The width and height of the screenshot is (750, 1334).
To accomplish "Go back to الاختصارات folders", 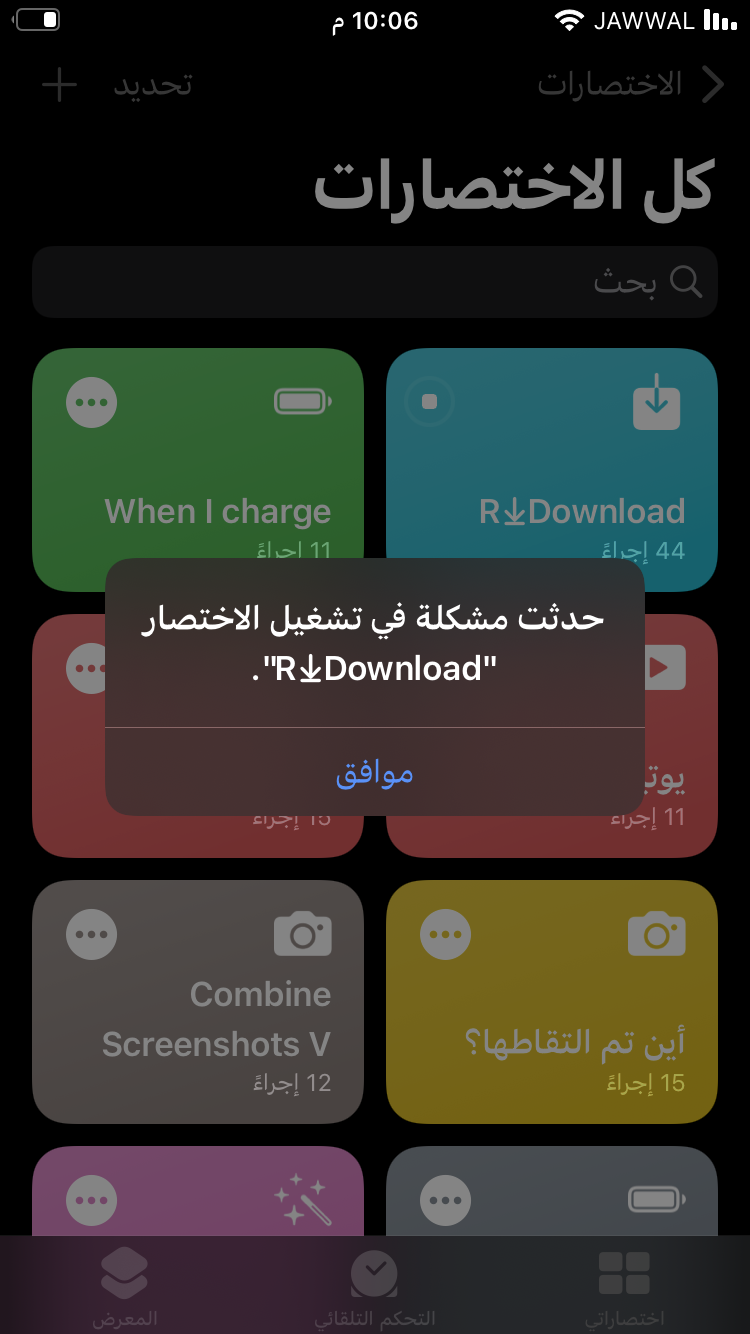I will click(x=630, y=85).
